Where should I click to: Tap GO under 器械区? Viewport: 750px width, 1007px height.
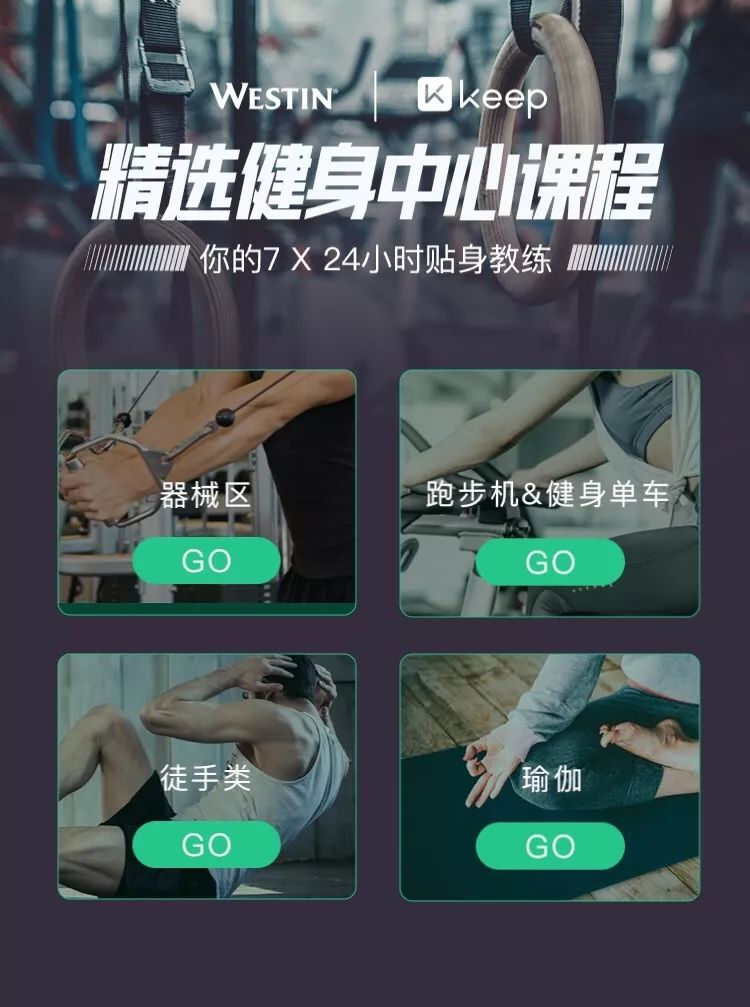point(206,561)
